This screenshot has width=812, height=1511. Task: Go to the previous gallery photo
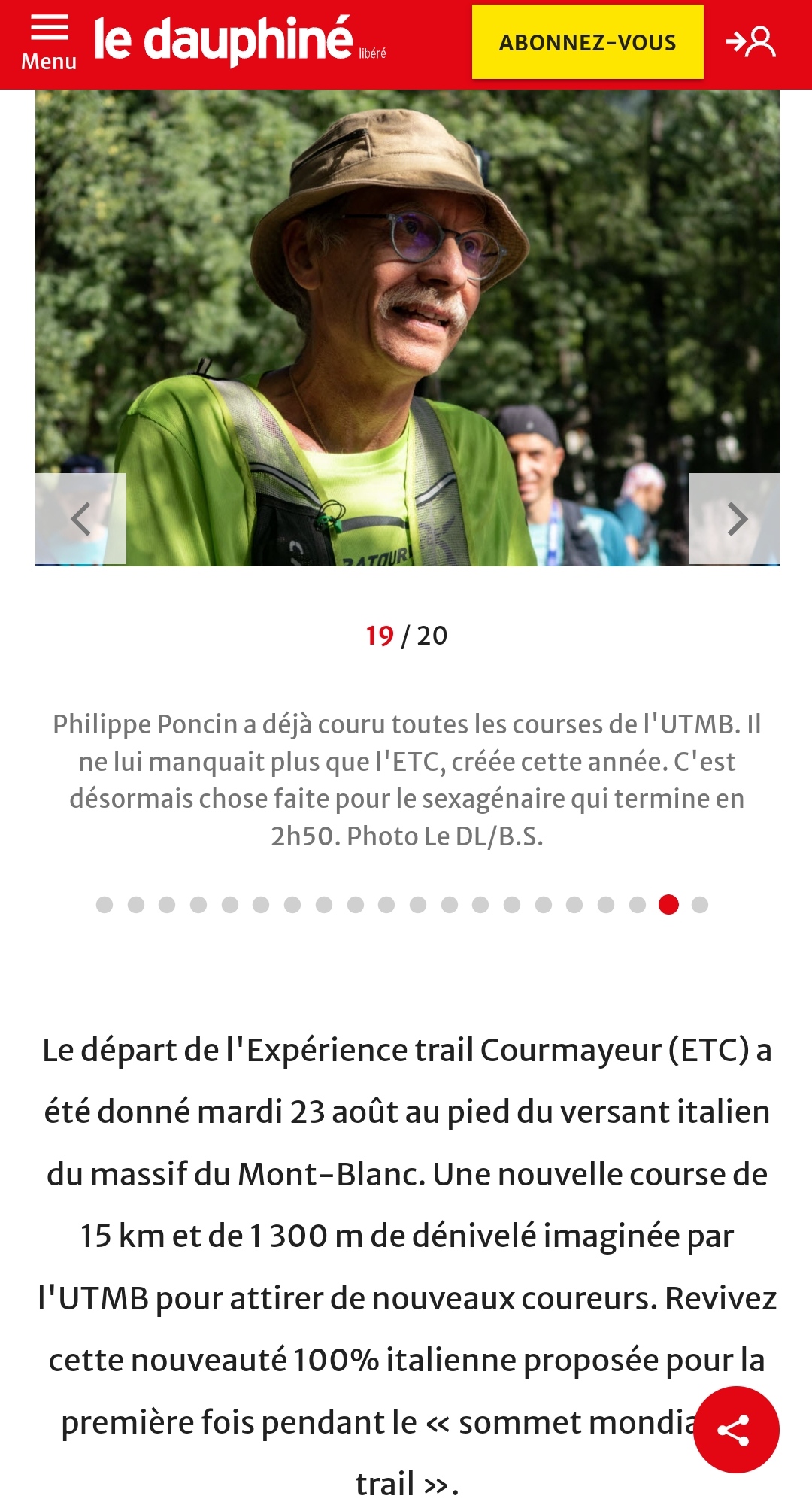[x=80, y=519]
